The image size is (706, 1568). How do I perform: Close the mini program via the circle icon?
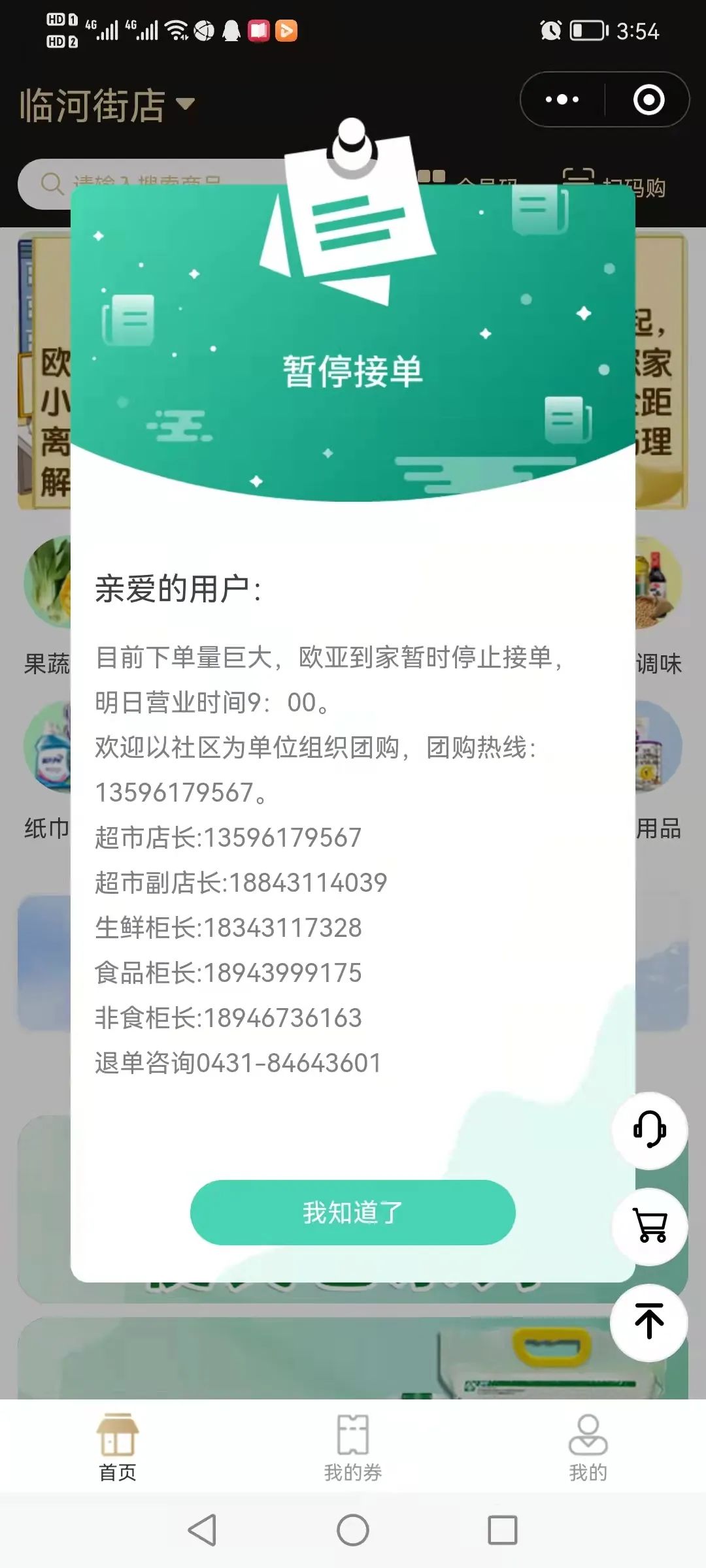pos(648,99)
